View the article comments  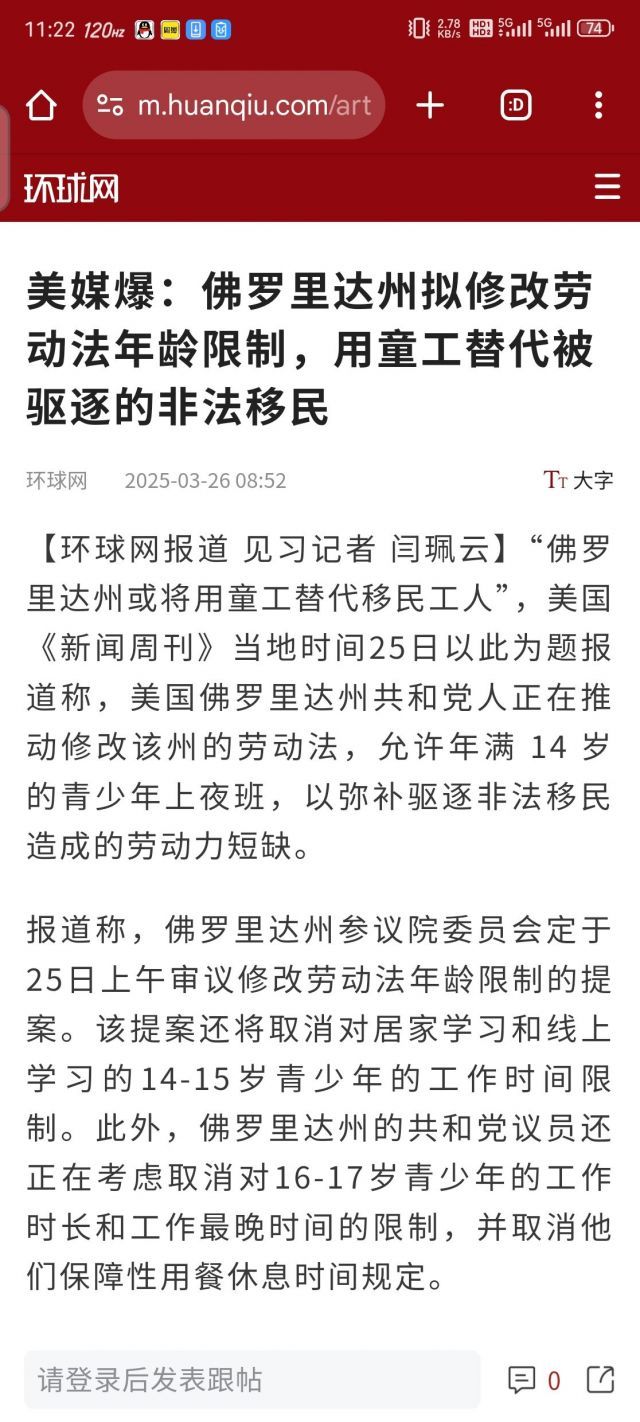[534, 1381]
